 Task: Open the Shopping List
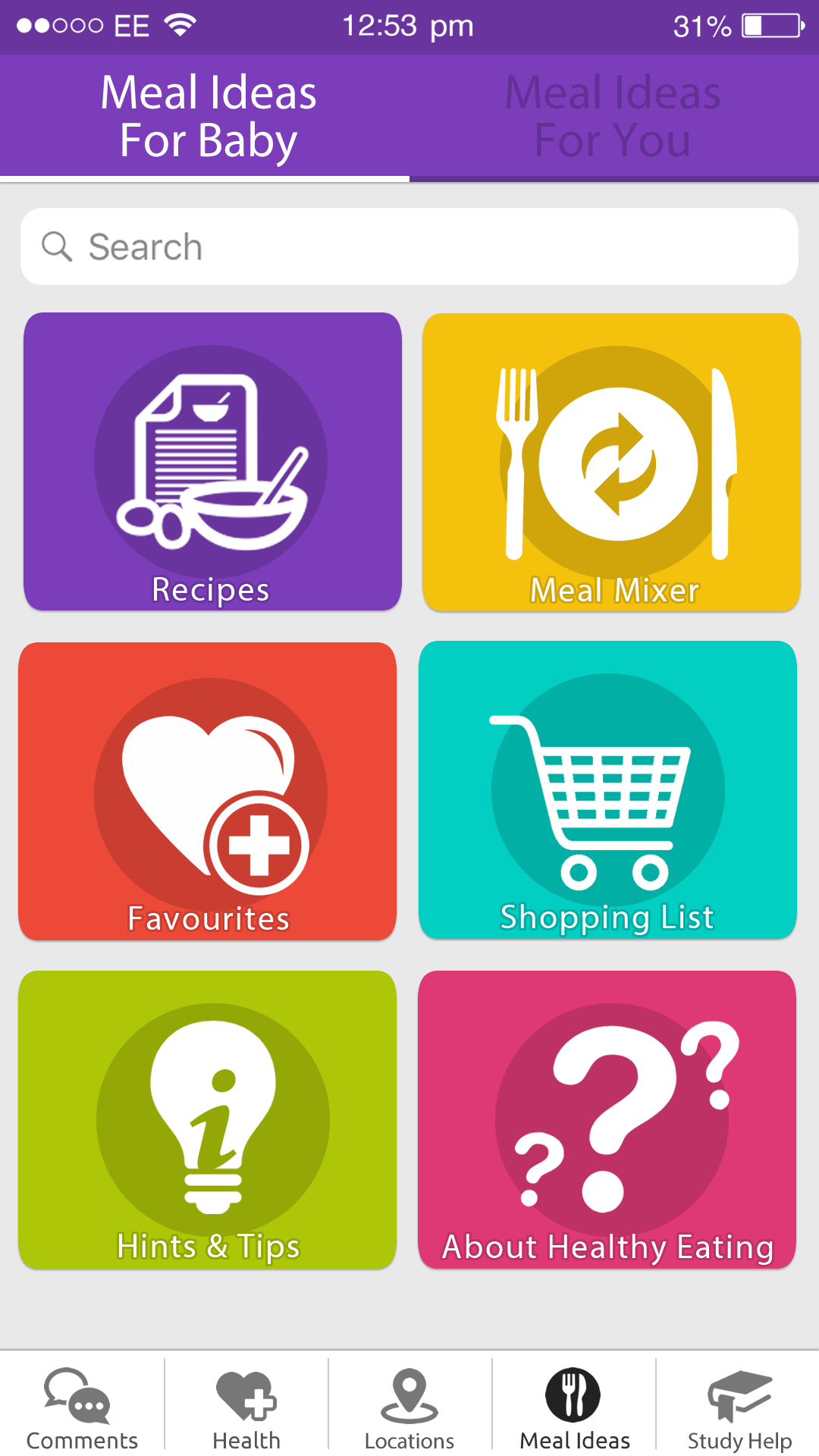607,789
